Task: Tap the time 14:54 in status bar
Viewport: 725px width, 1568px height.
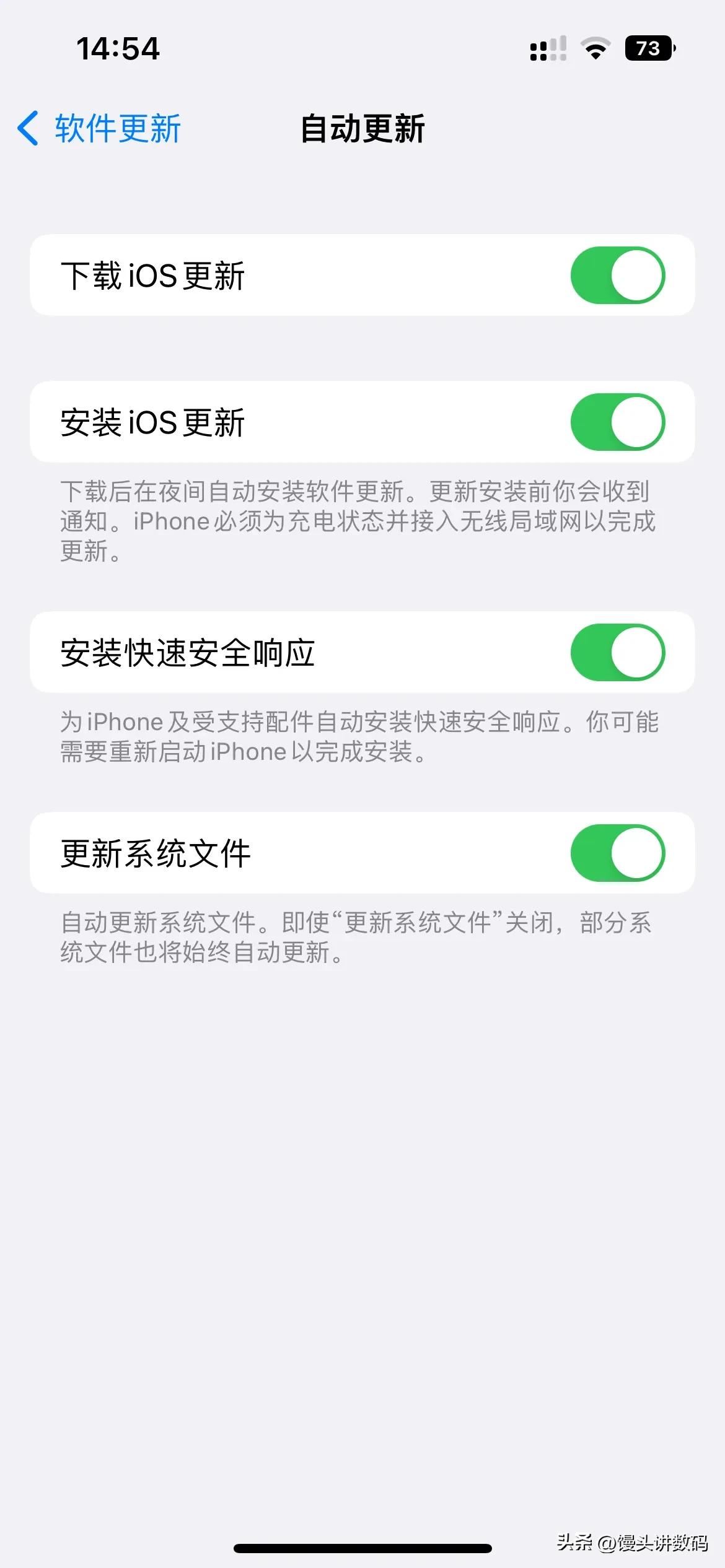Action: pyautogui.click(x=118, y=47)
